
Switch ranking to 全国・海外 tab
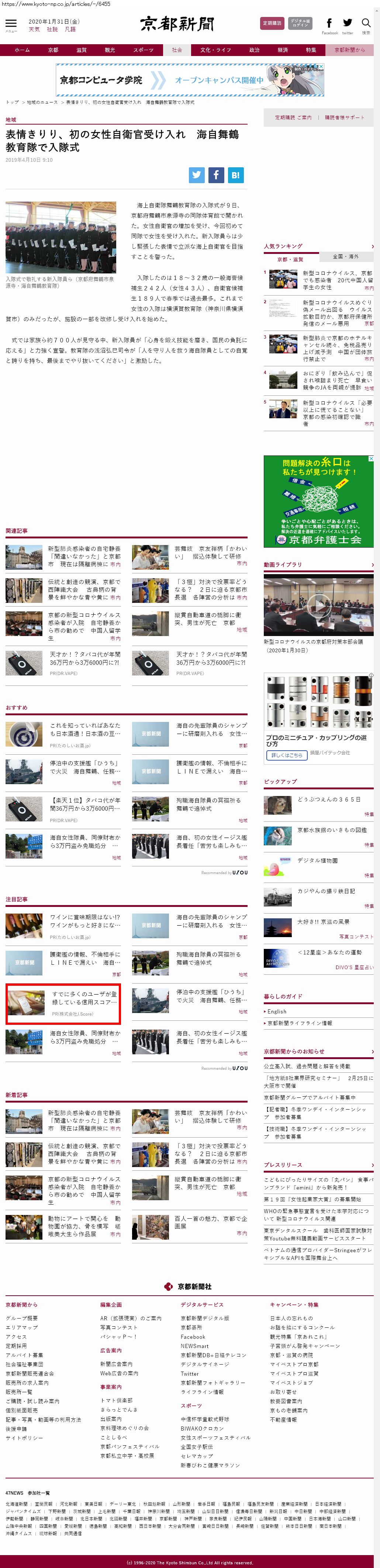tap(345, 256)
